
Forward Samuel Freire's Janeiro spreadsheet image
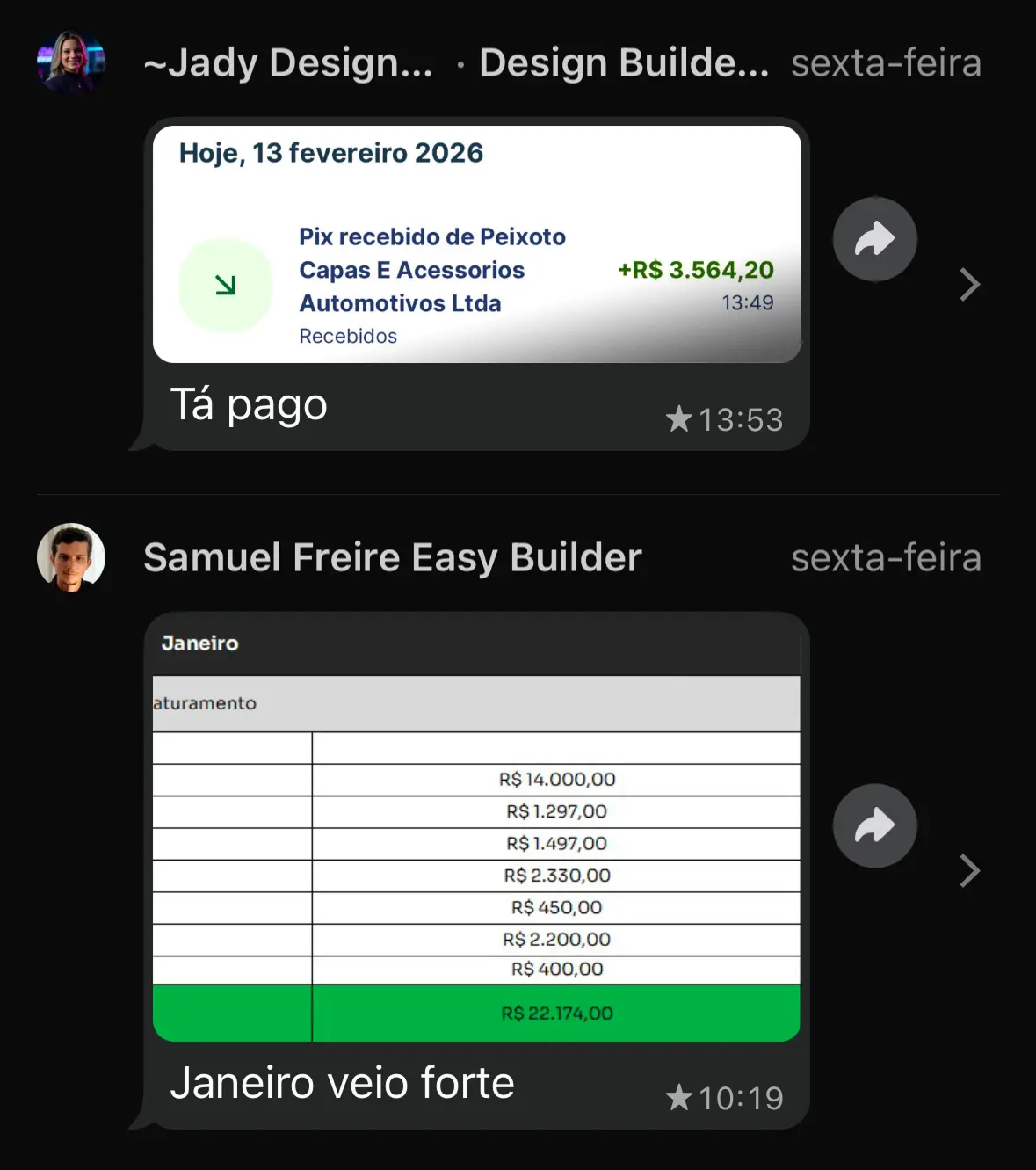click(x=874, y=825)
